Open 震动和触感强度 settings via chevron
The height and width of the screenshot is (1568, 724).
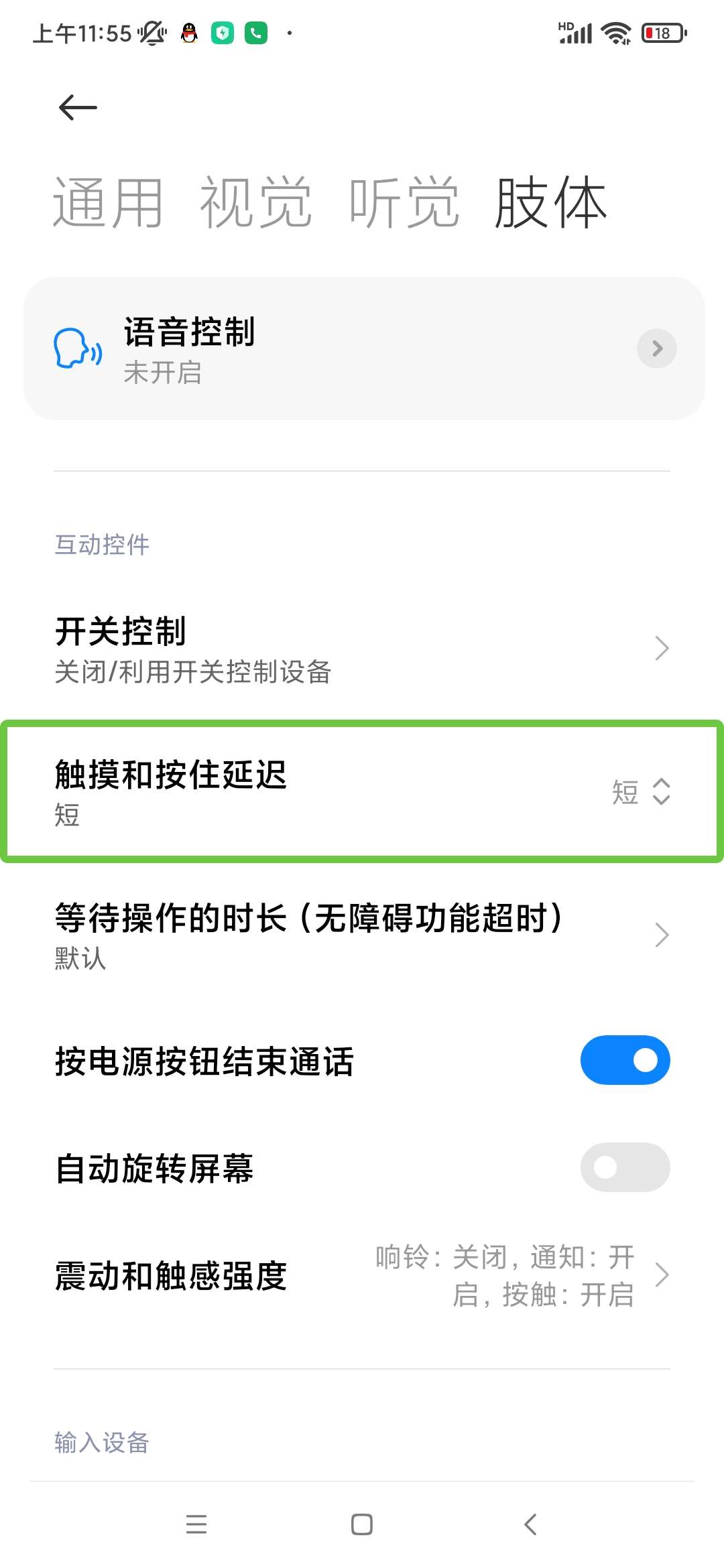click(x=662, y=1274)
